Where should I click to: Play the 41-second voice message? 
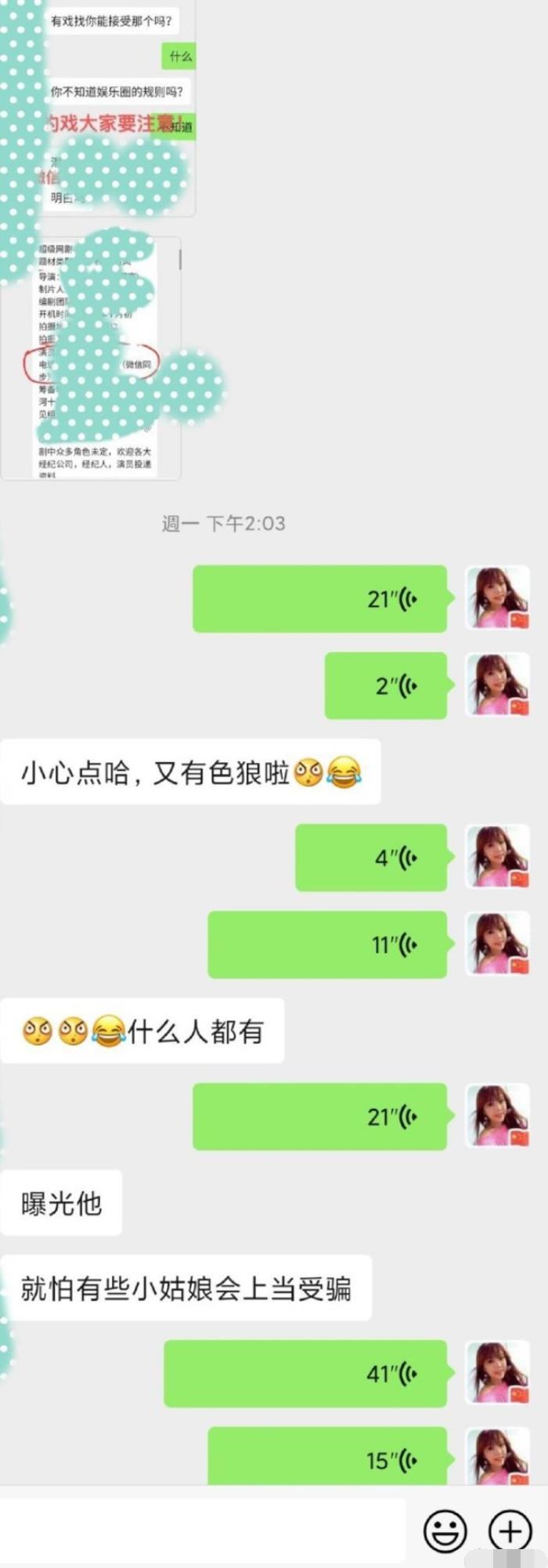tap(305, 1374)
